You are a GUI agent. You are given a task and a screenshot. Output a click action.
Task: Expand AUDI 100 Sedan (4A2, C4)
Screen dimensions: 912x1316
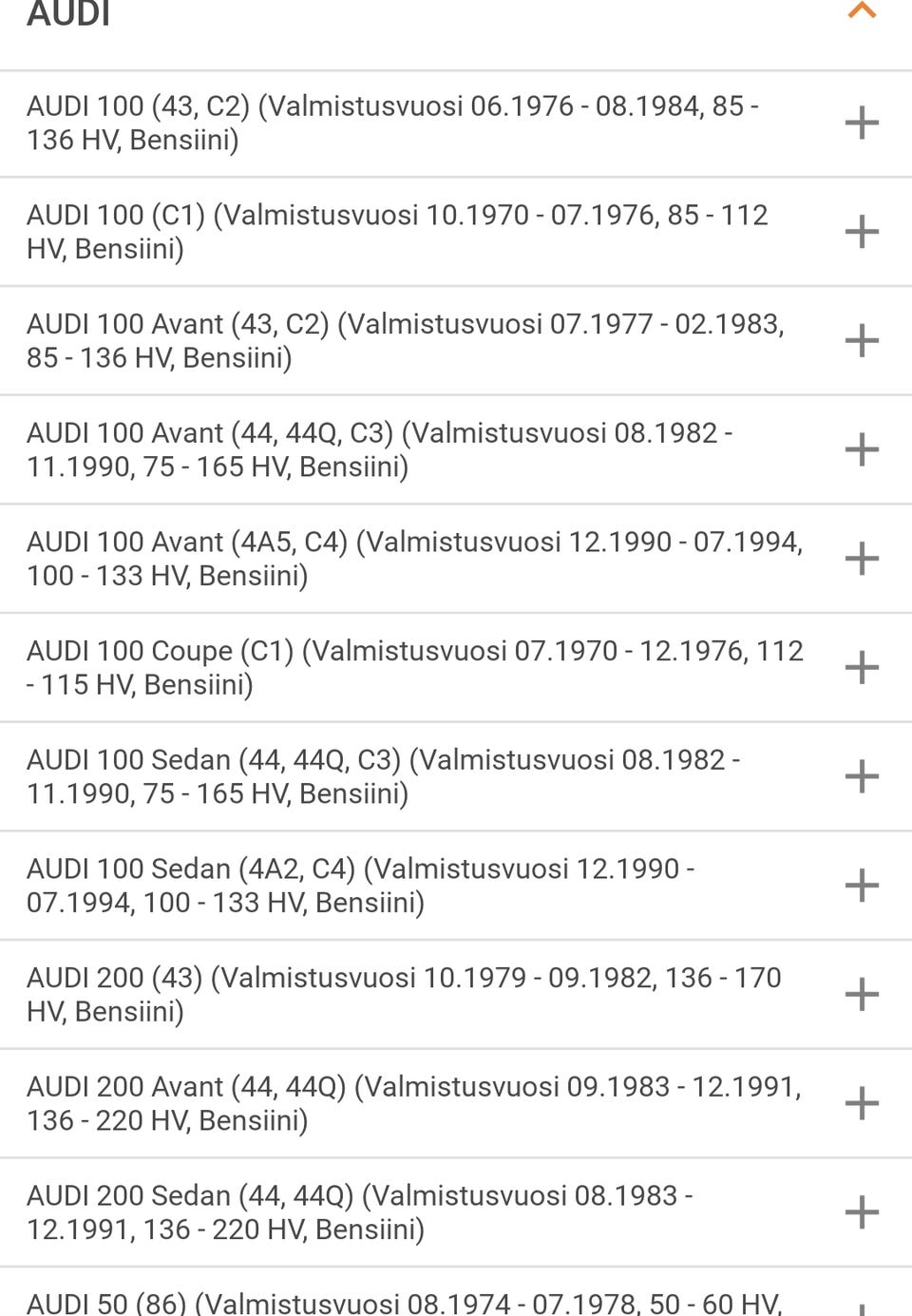[862, 886]
